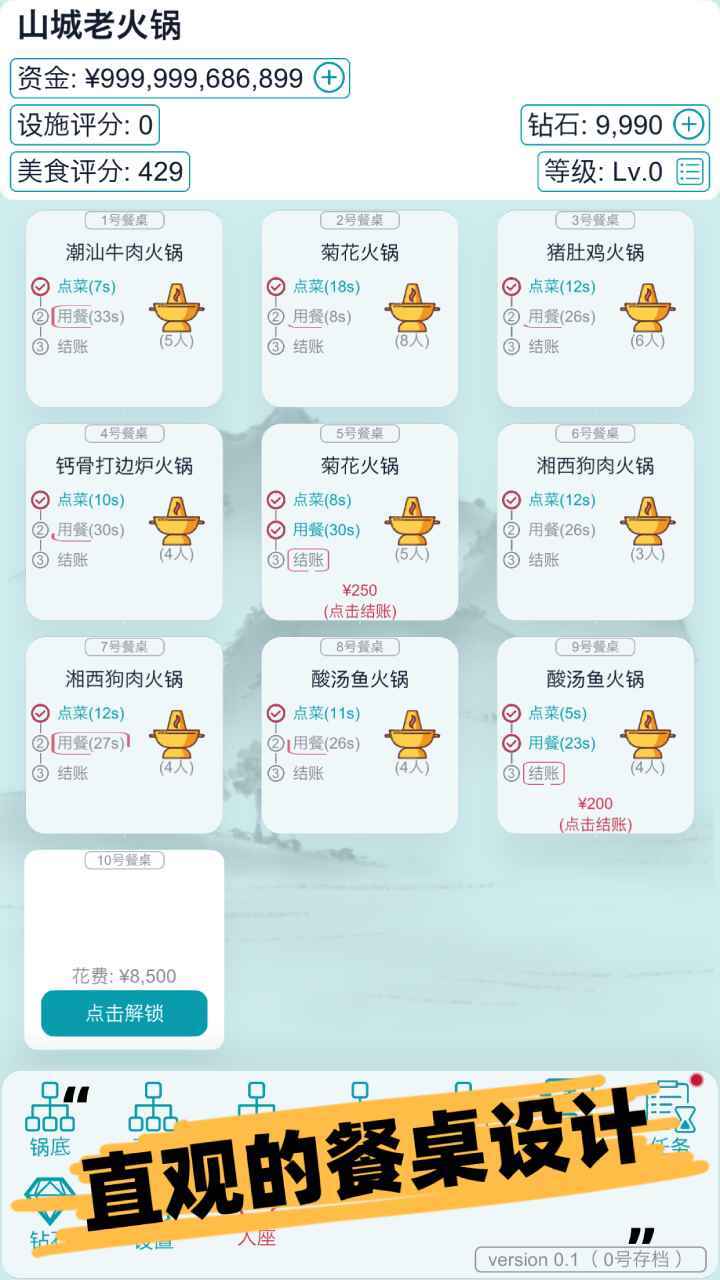This screenshot has width=720, height=1280.
Task: Unlock table 10 with 点击解锁
Action: pos(124,1013)
